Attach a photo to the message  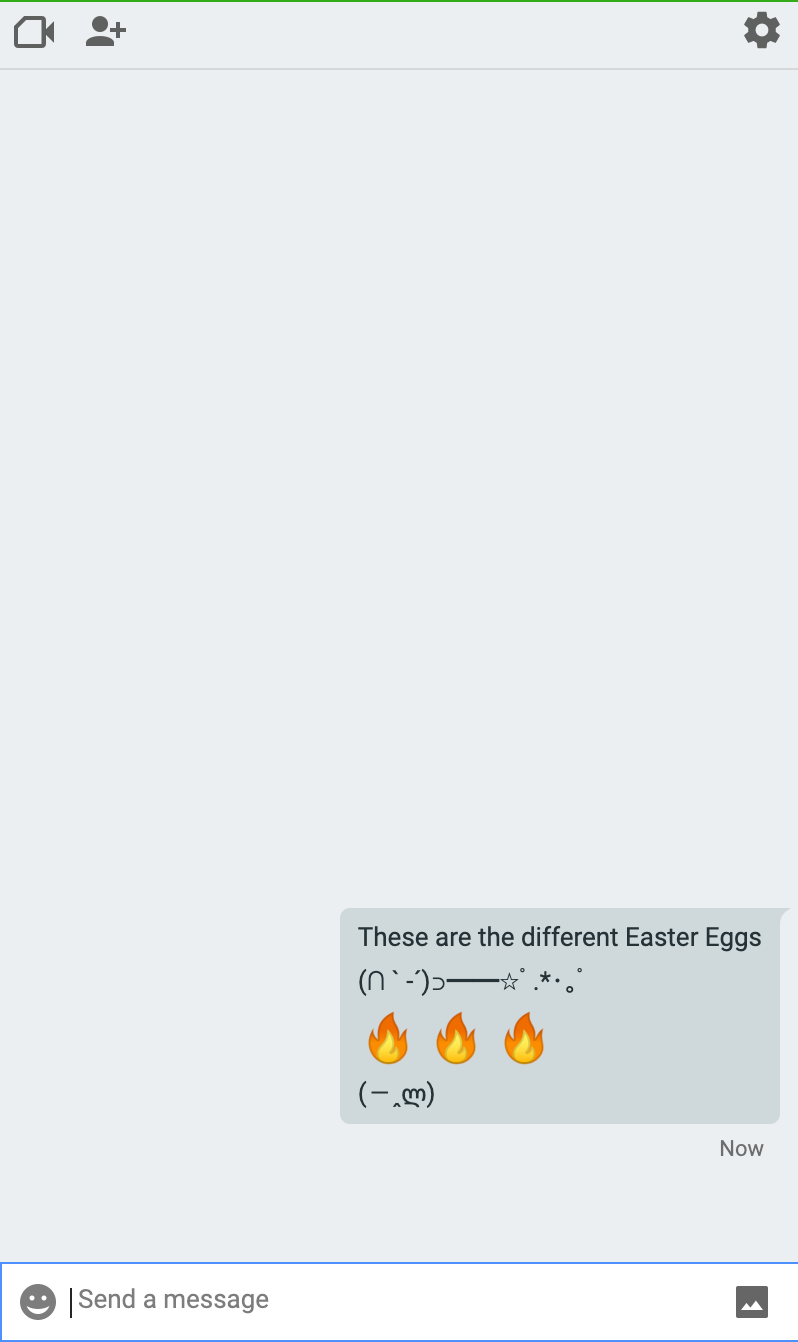point(752,1302)
